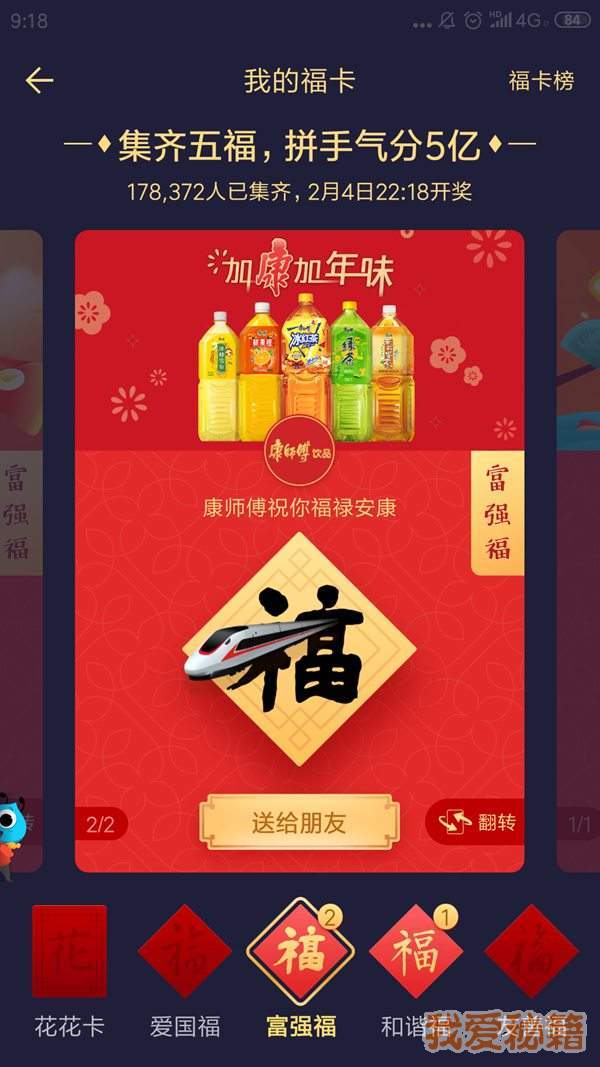This screenshot has height=1067, width=600.
Task: Open the 福卡榜 ranking
Action: pyautogui.click(x=541, y=81)
